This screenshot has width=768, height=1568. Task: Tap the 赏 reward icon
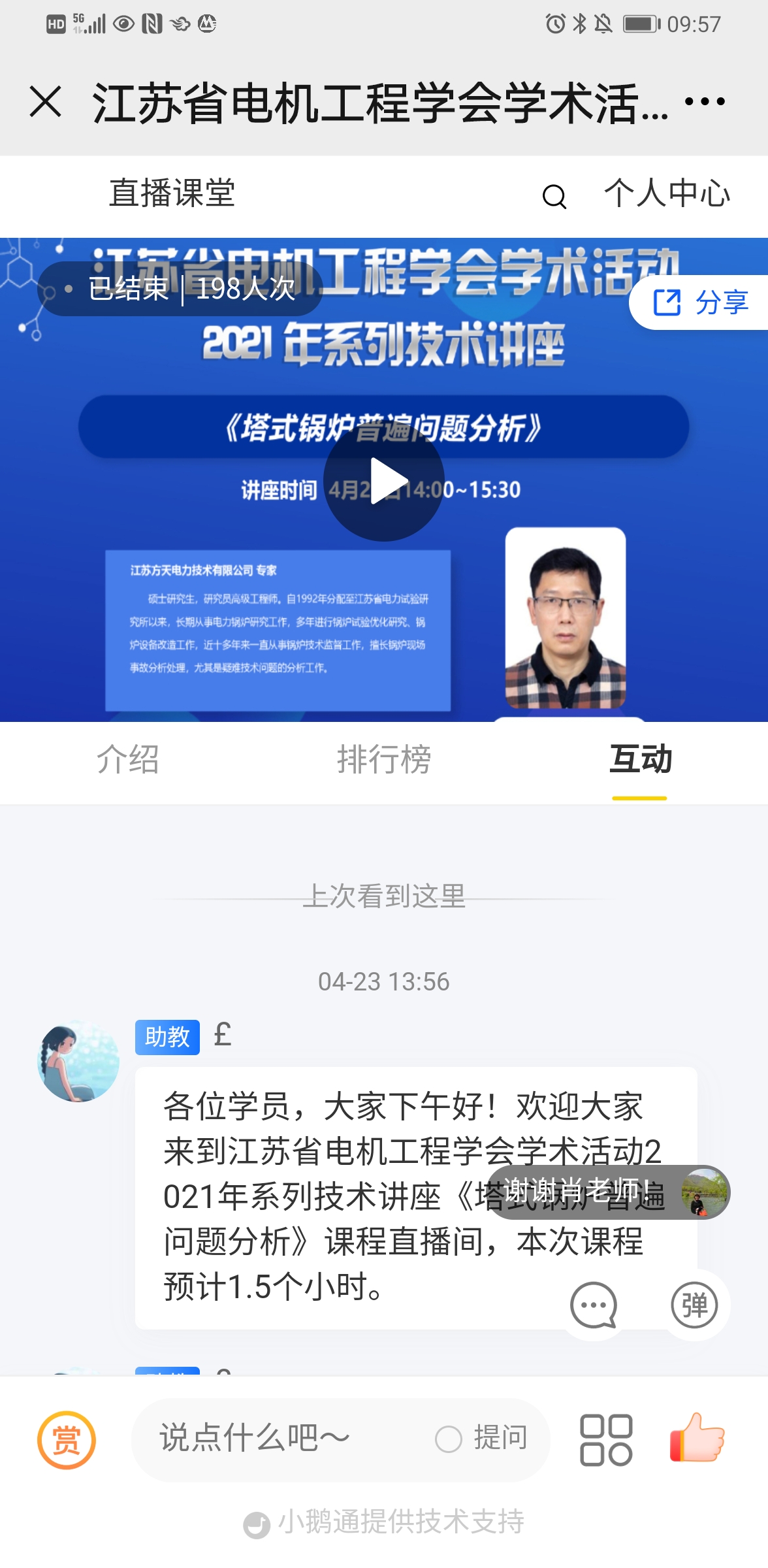[67, 1440]
